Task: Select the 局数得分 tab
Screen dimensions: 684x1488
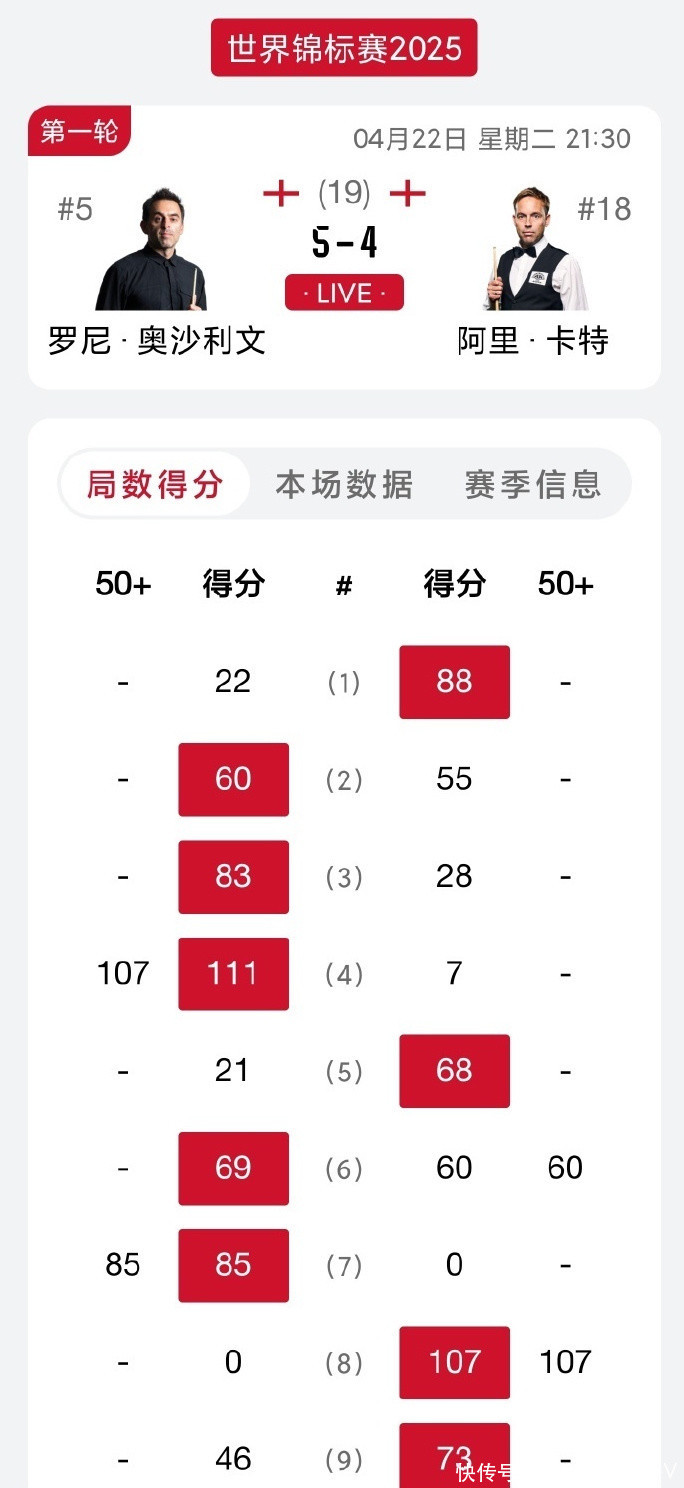Action: click(155, 485)
